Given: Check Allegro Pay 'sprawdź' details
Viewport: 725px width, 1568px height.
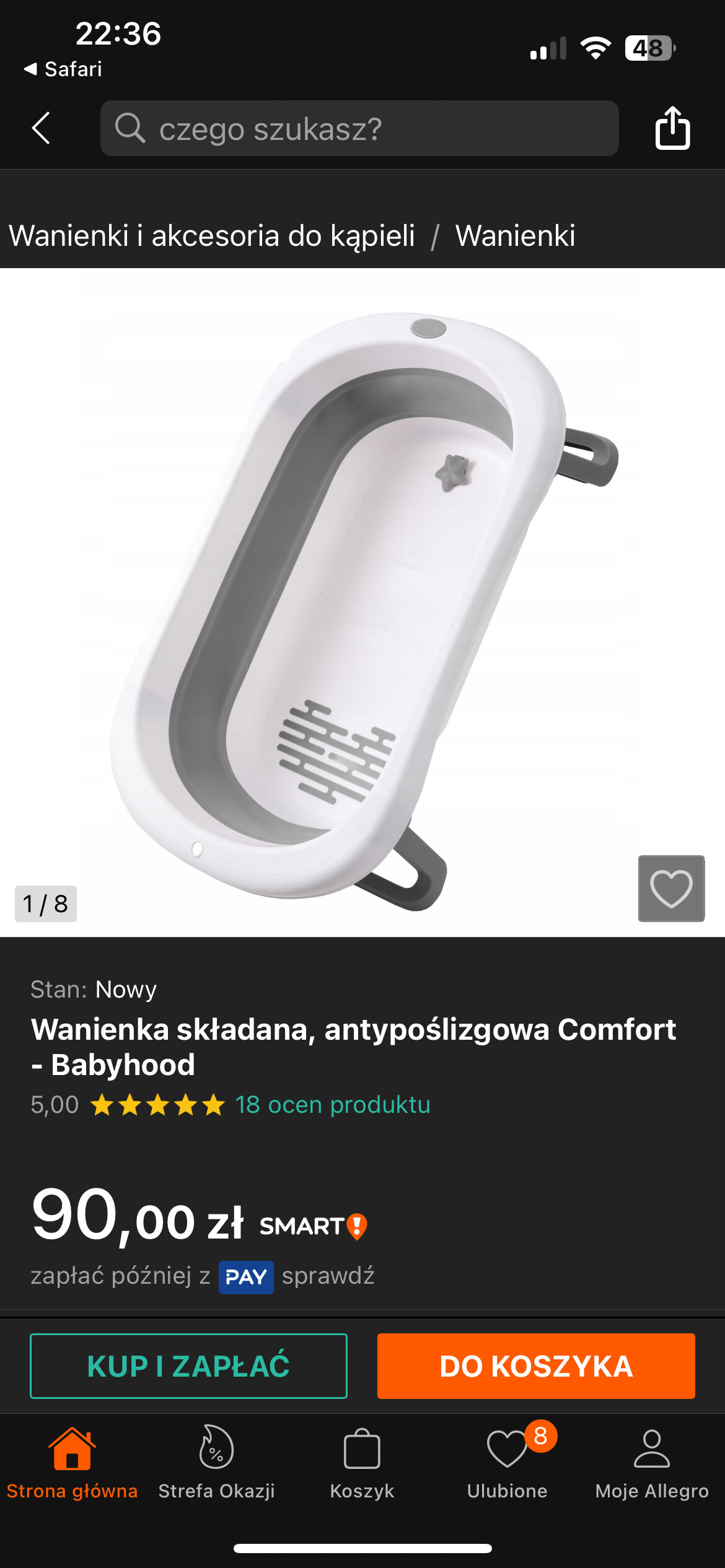Looking at the screenshot, I should tap(328, 1276).
